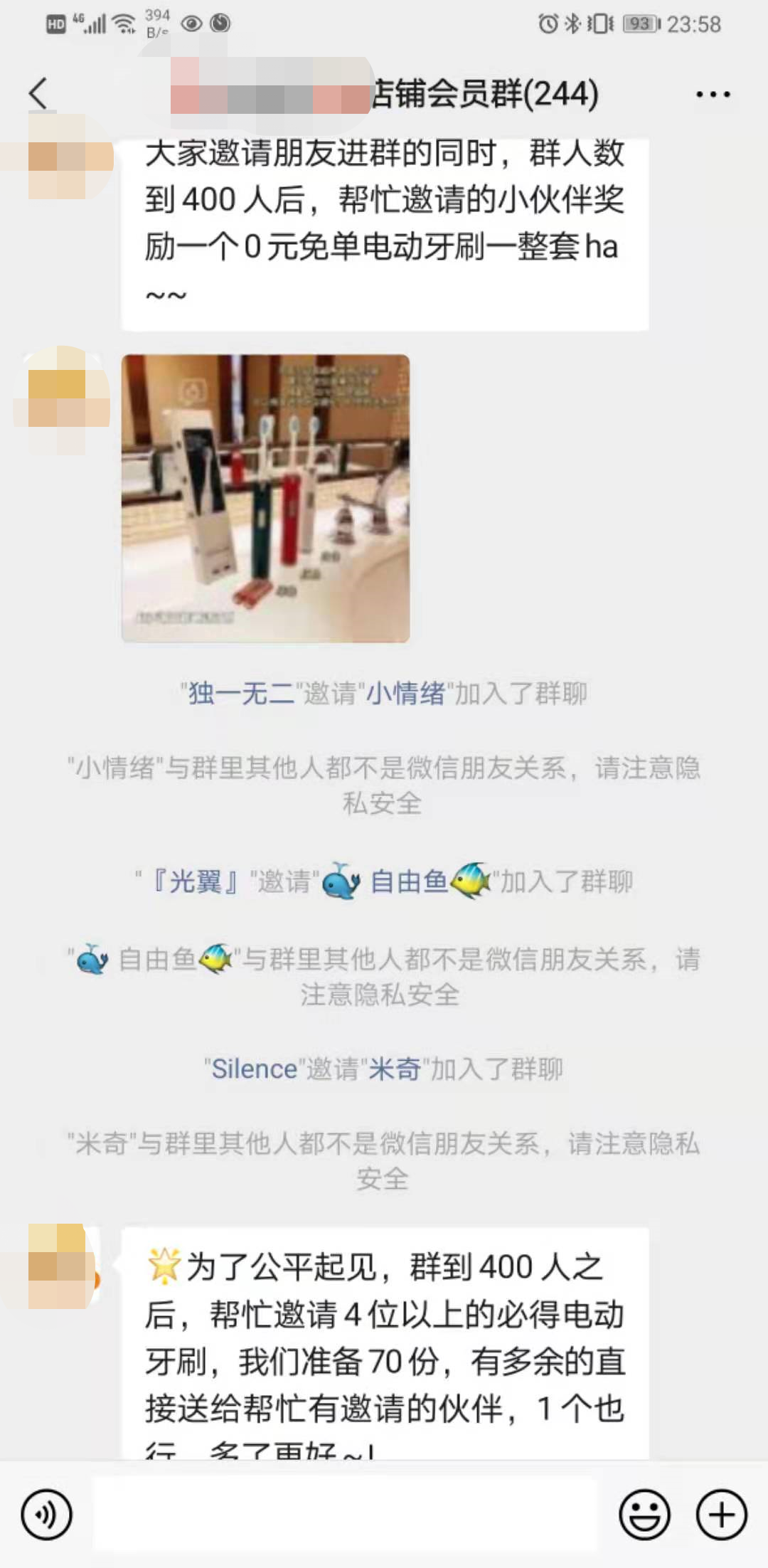The image size is (768, 1568).
Task: View Silence's profile
Action: (x=254, y=1069)
